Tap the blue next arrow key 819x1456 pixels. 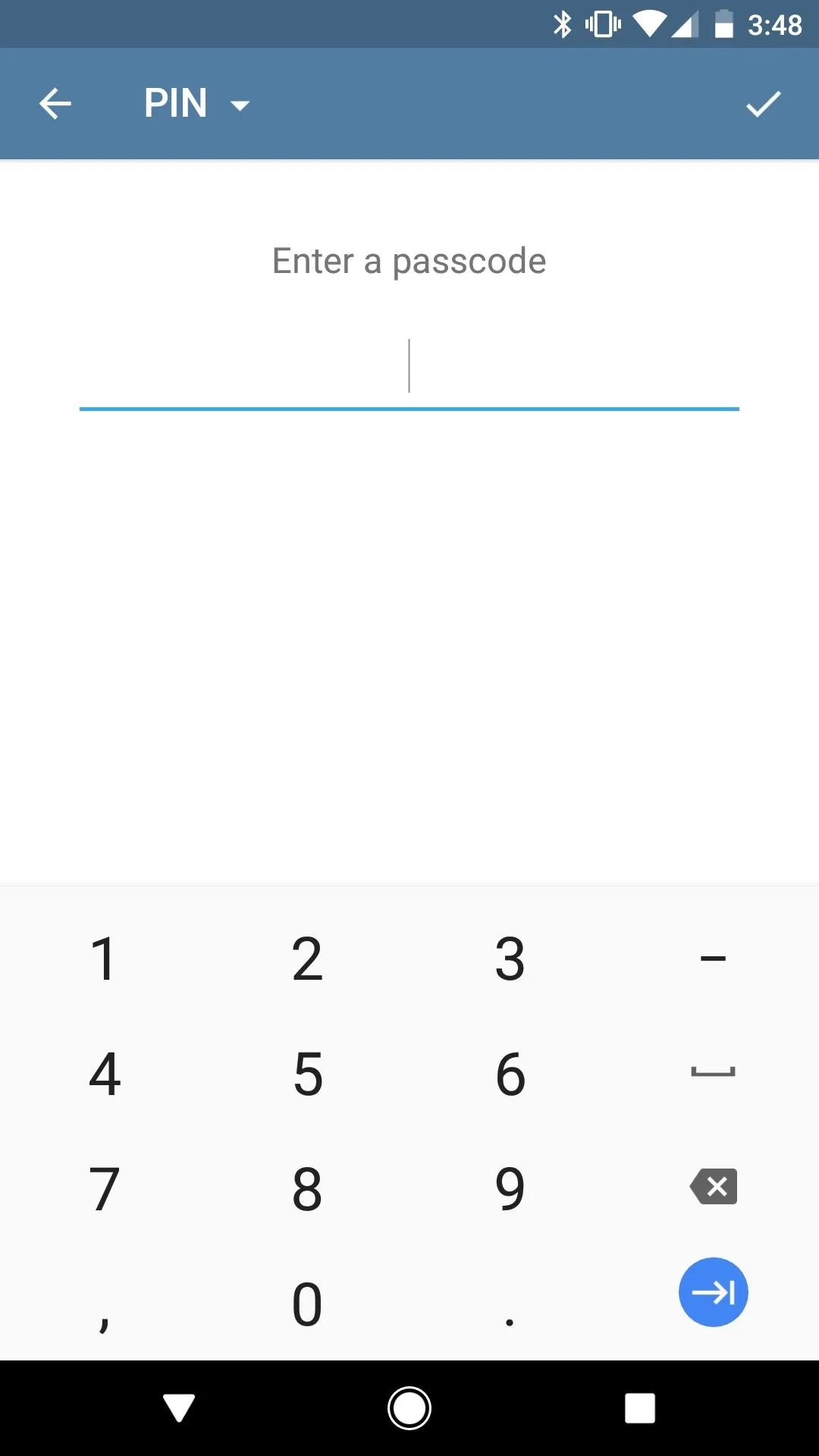click(713, 1292)
